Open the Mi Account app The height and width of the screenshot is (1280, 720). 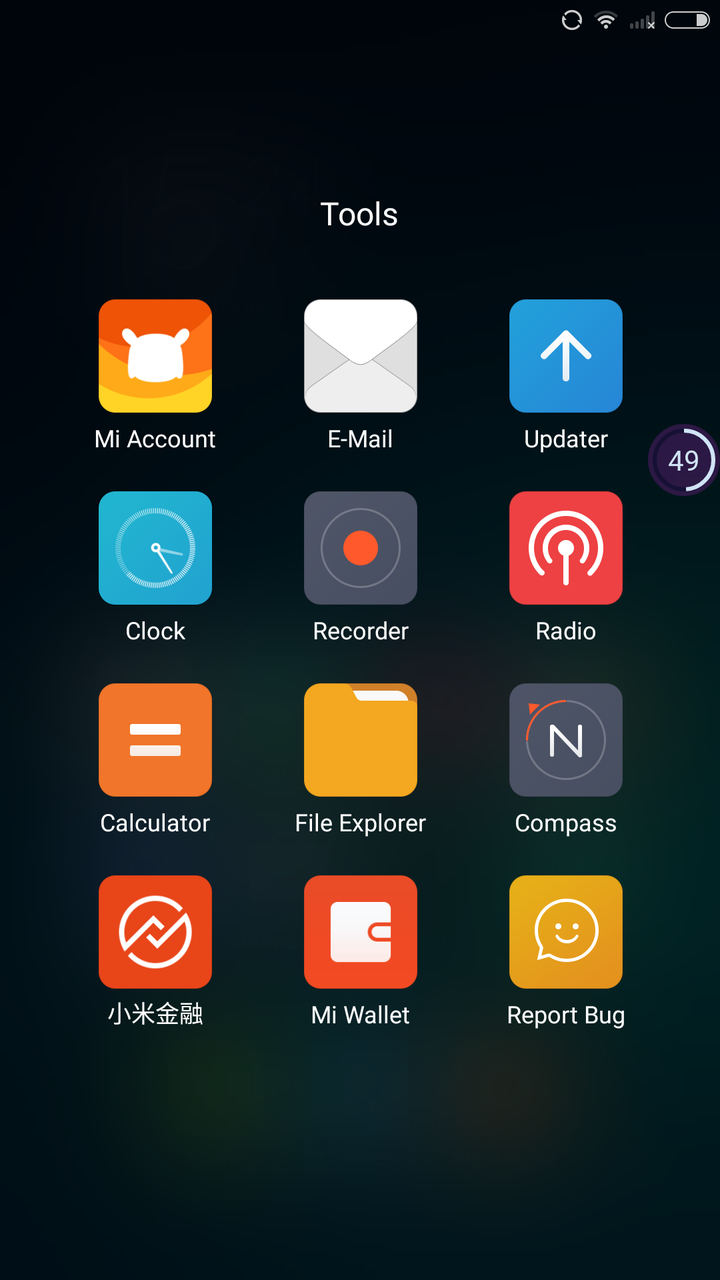click(x=155, y=356)
